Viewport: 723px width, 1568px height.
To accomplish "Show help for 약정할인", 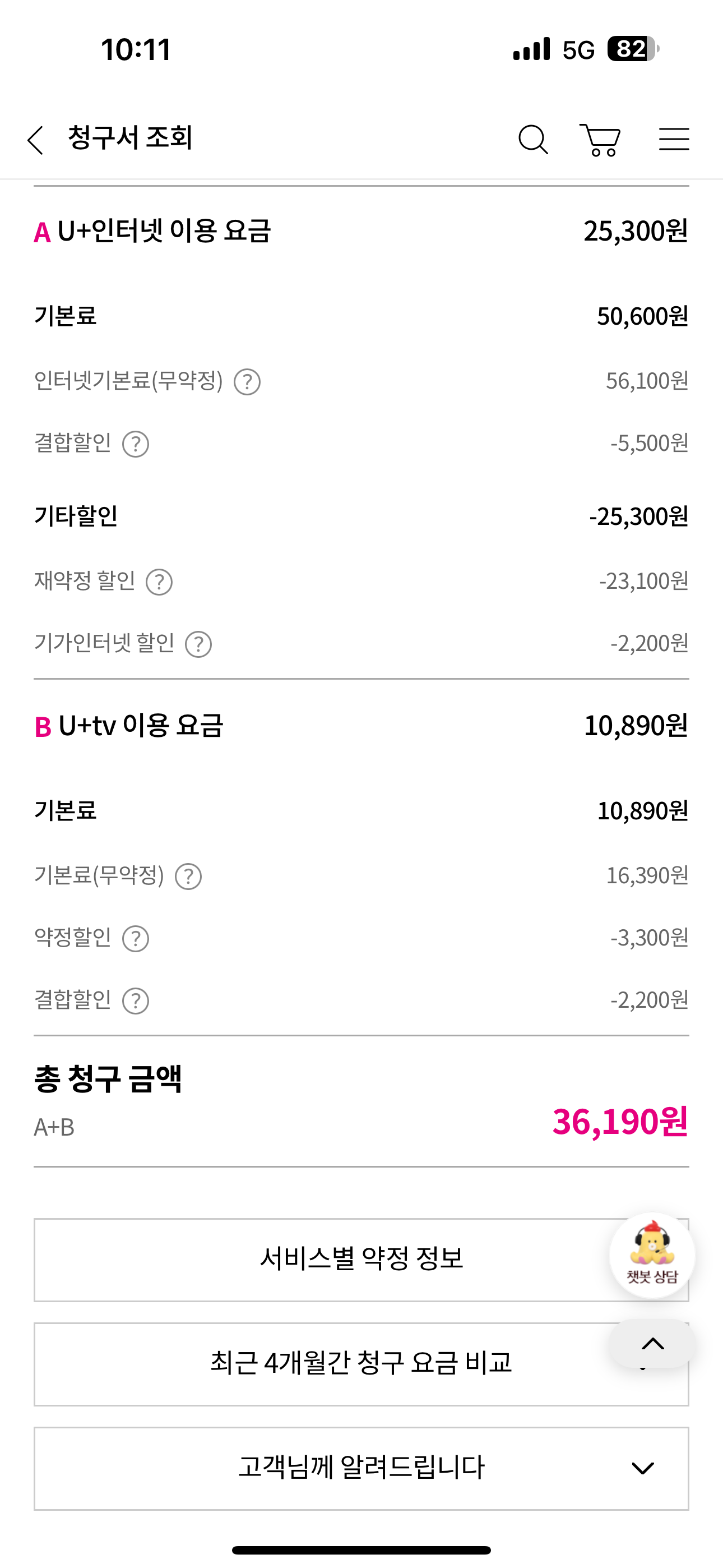I will (x=136, y=939).
